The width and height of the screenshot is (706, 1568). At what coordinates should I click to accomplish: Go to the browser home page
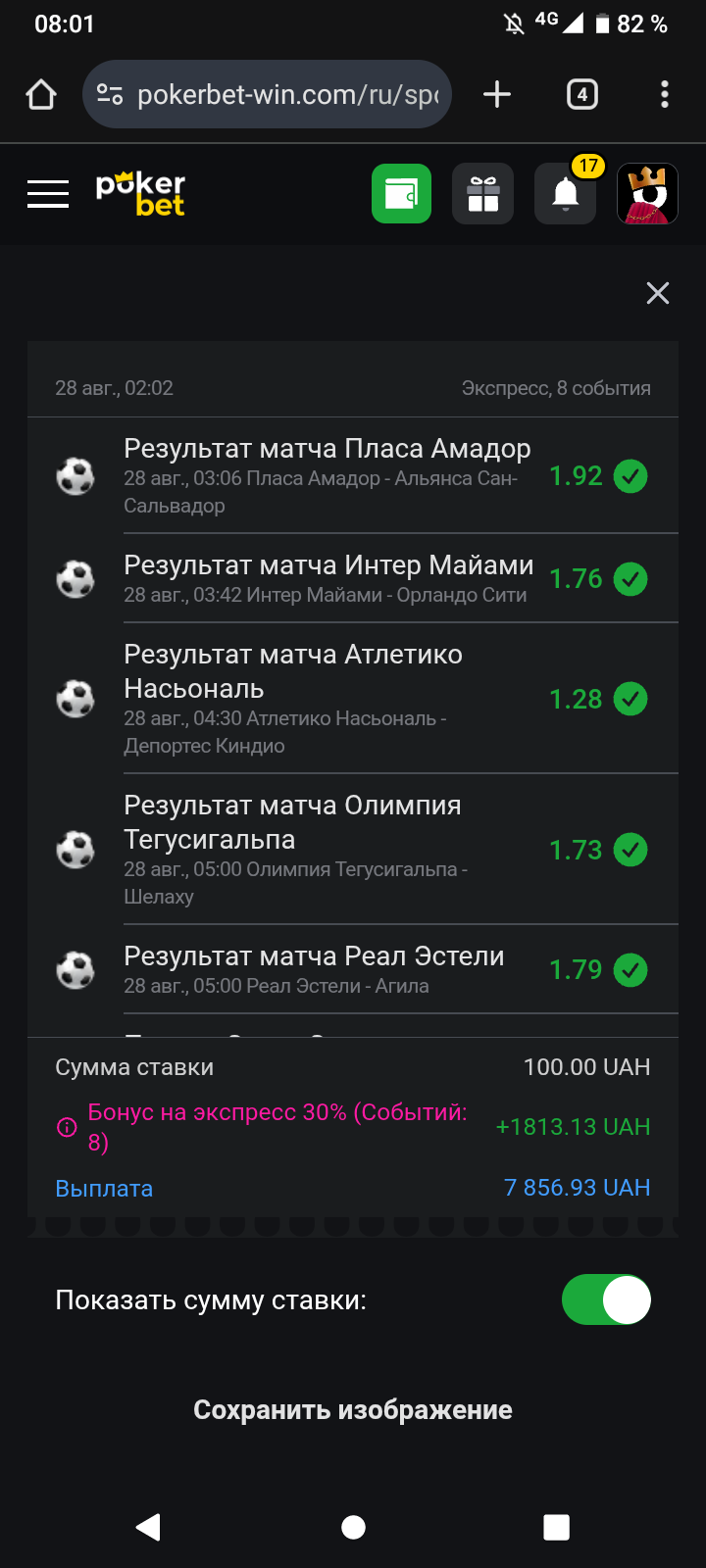[x=41, y=94]
